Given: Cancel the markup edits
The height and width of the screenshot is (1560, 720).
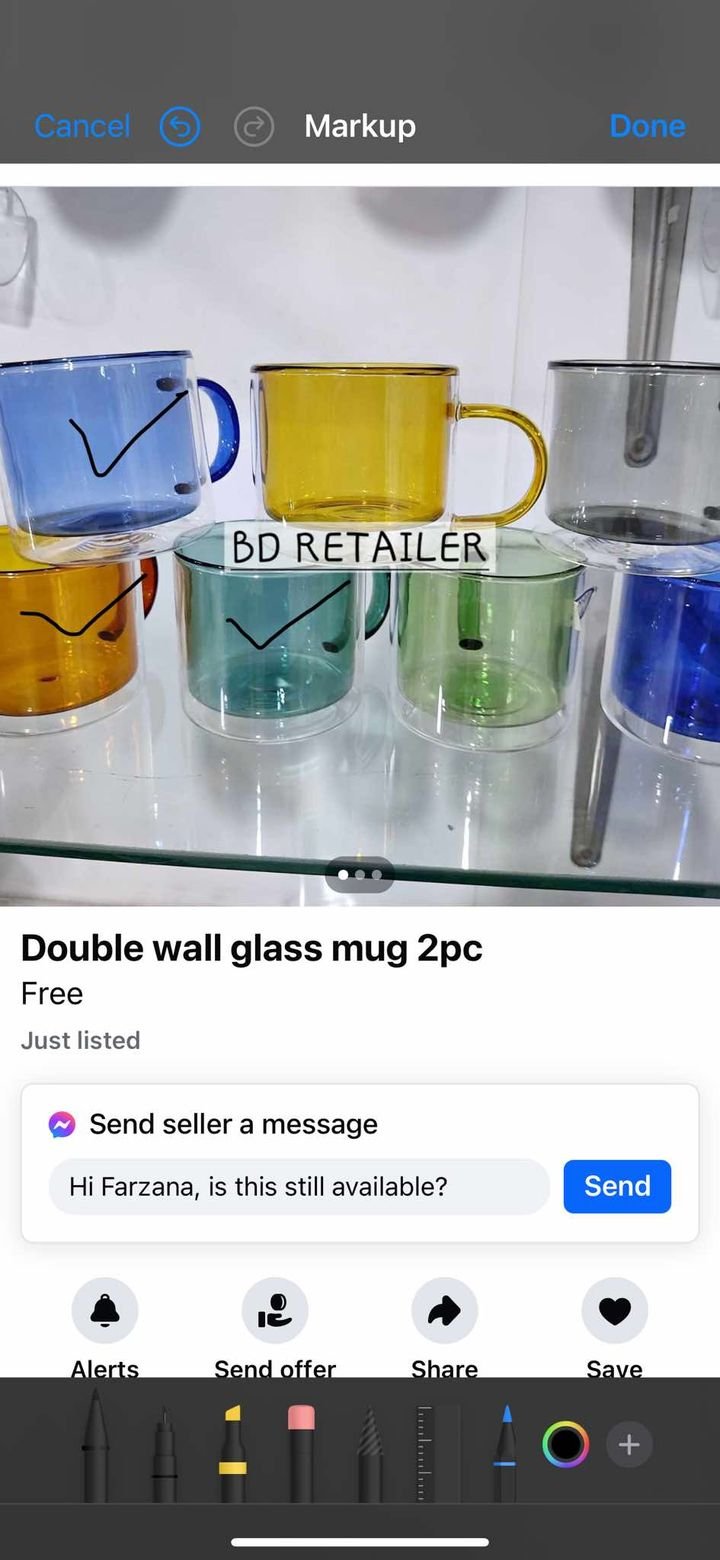Looking at the screenshot, I should coord(82,126).
